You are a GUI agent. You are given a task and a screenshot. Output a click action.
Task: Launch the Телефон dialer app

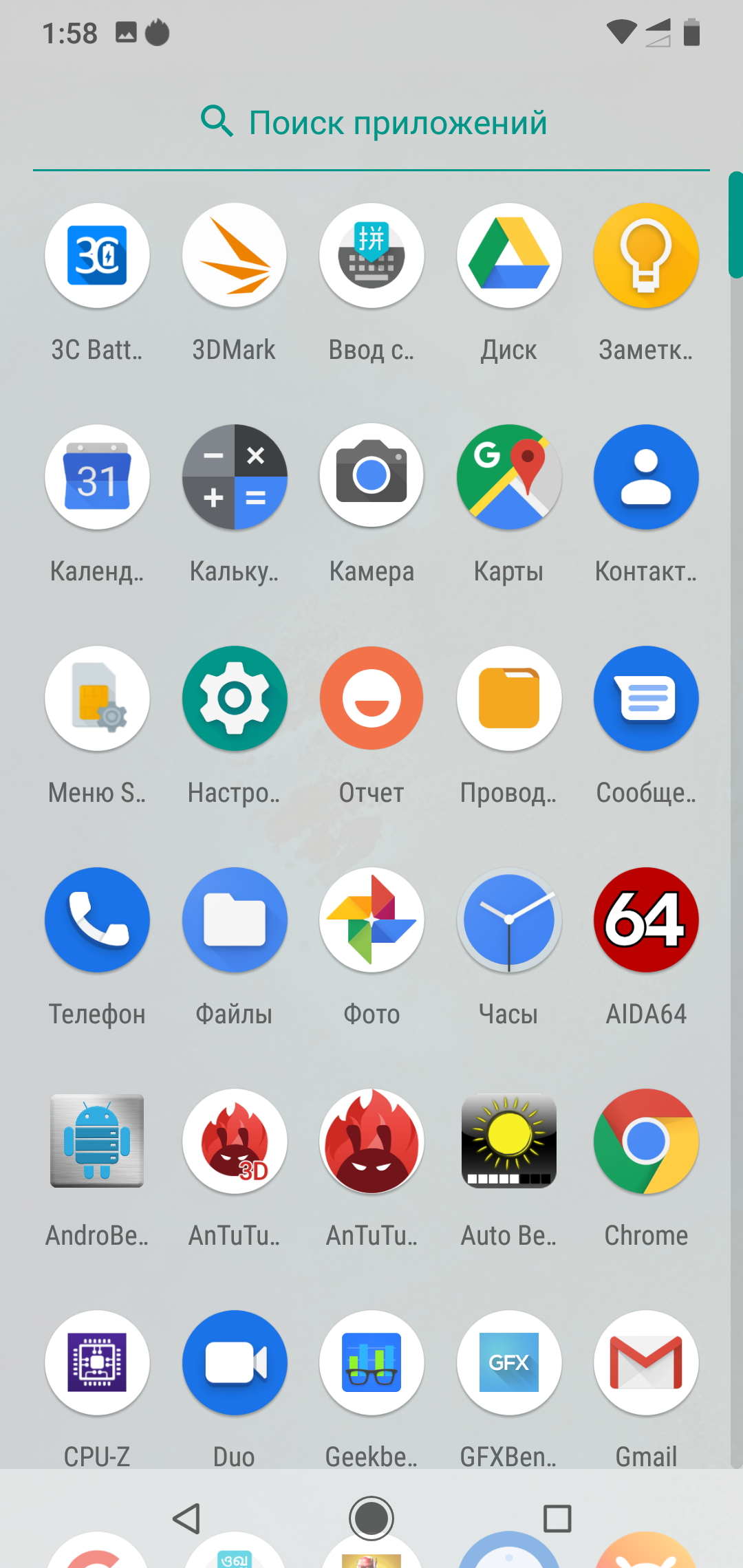pos(97,920)
